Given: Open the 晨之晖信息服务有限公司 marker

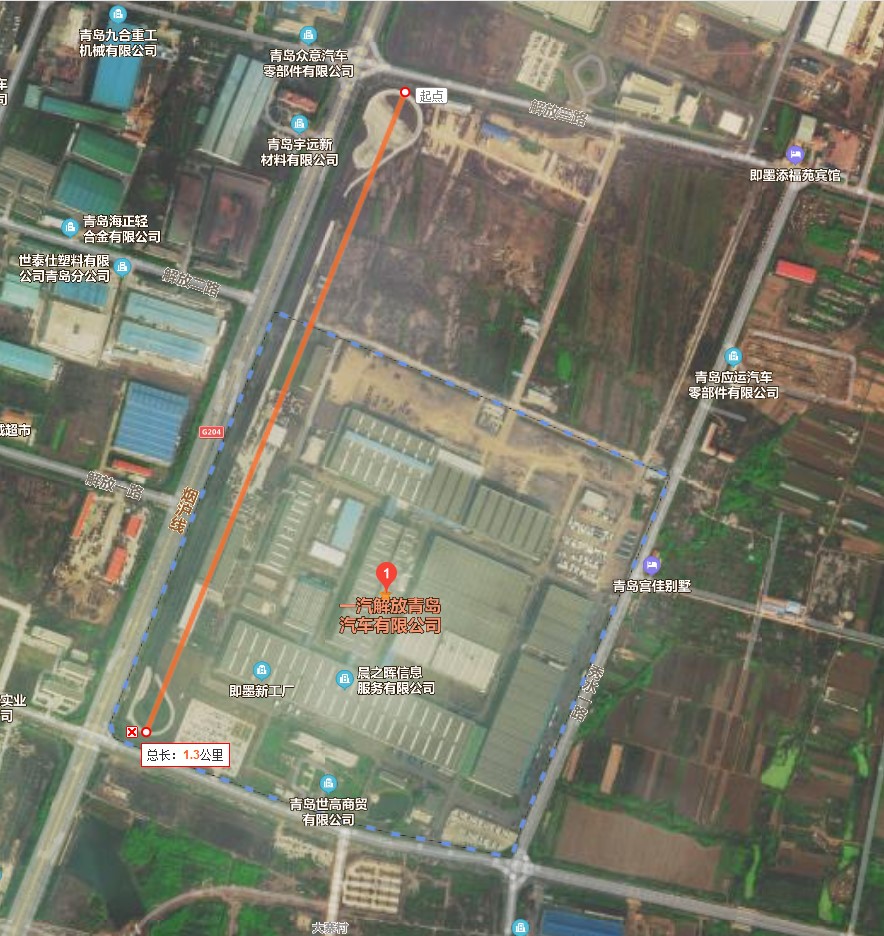Looking at the screenshot, I should coord(344,679).
